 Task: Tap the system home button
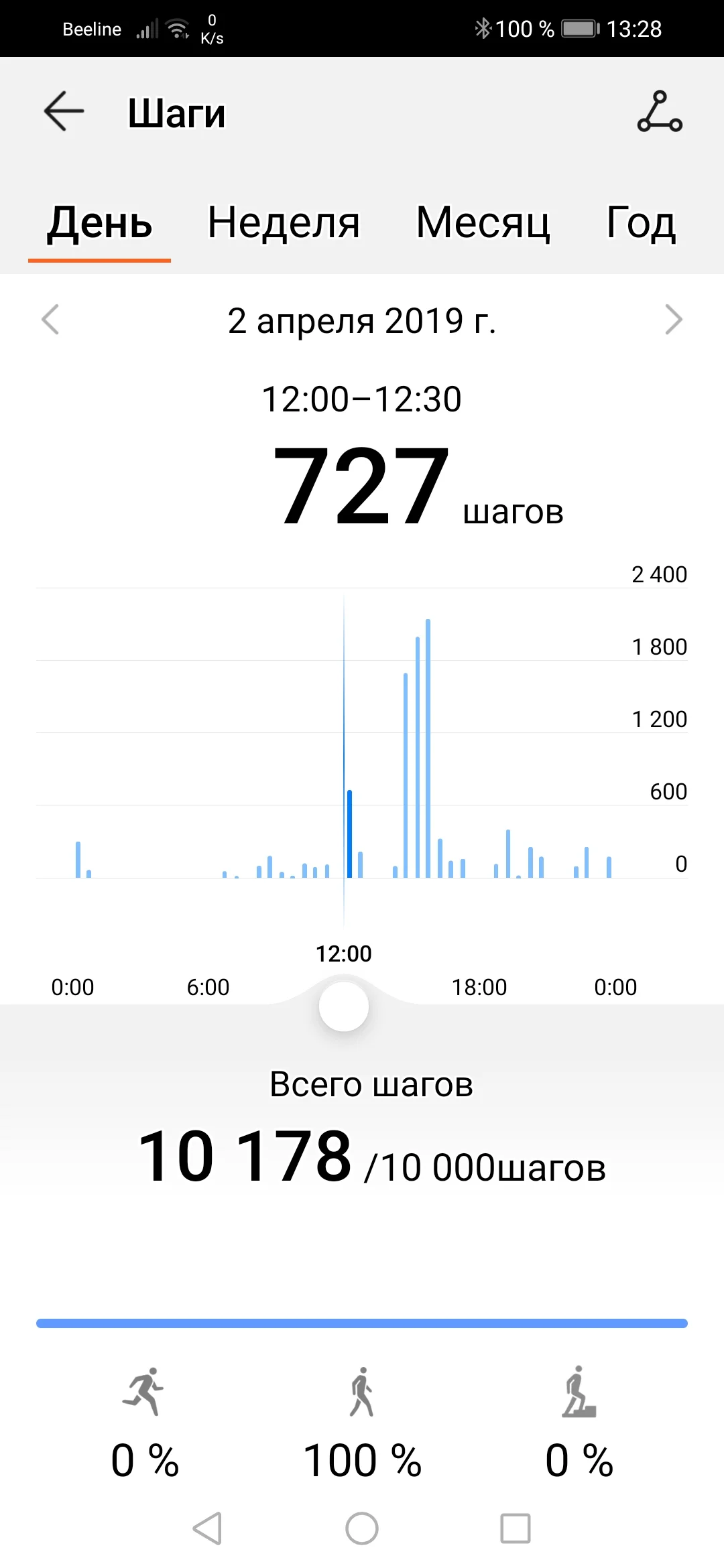[x=362, y=1528]
